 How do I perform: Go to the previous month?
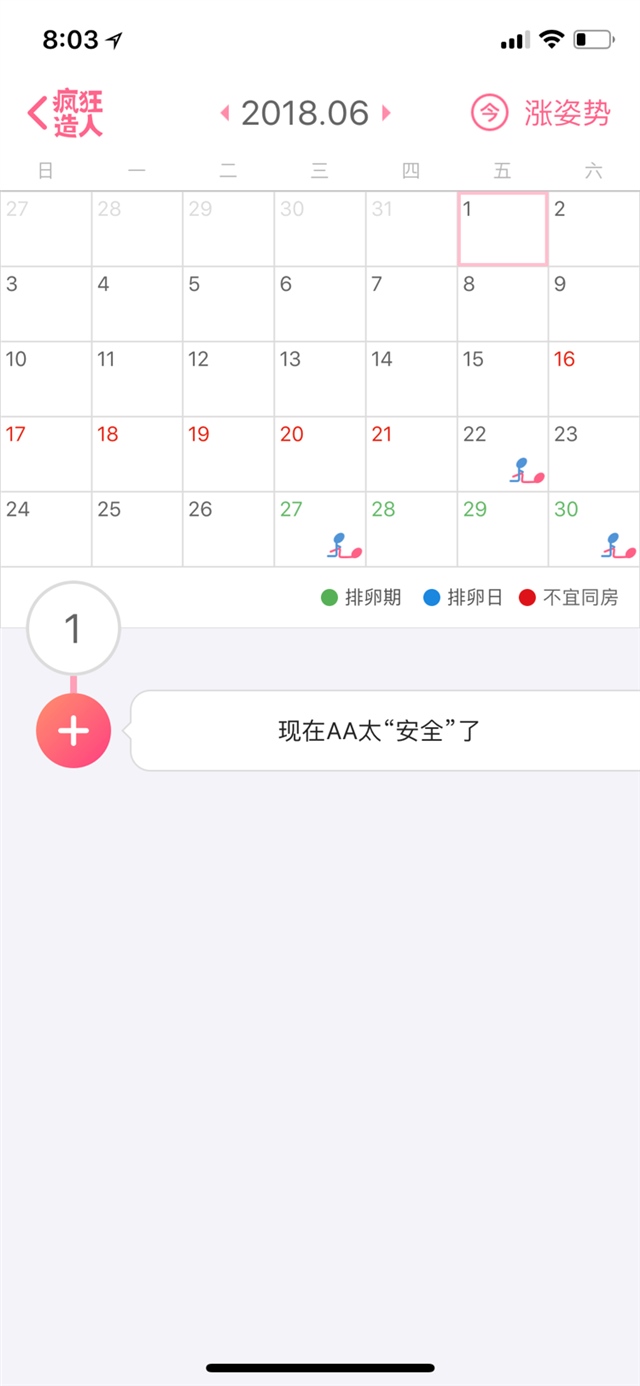point(225,113)
